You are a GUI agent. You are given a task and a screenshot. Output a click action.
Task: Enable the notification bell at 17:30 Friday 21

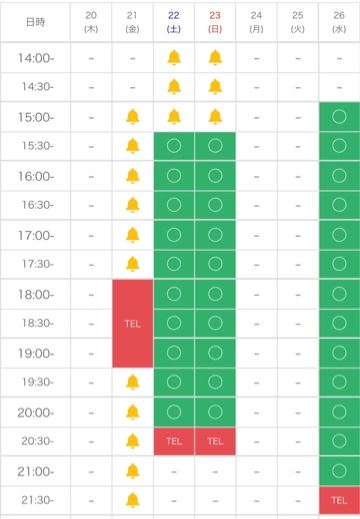point(133,264)
